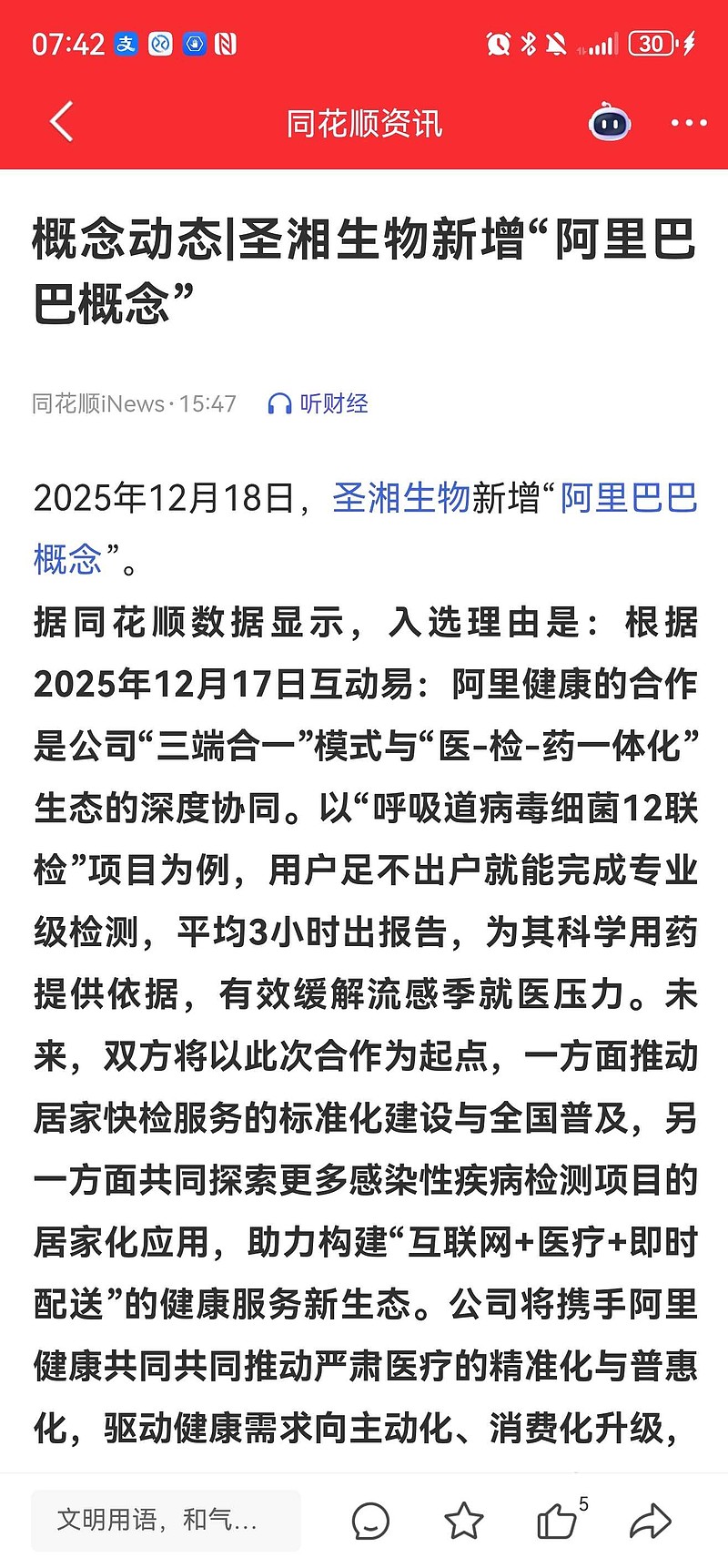Tap the NFC icon in the status bar
Image resolution: width=728 pixels, height=1568 pixels.
(x=227, y=42)
